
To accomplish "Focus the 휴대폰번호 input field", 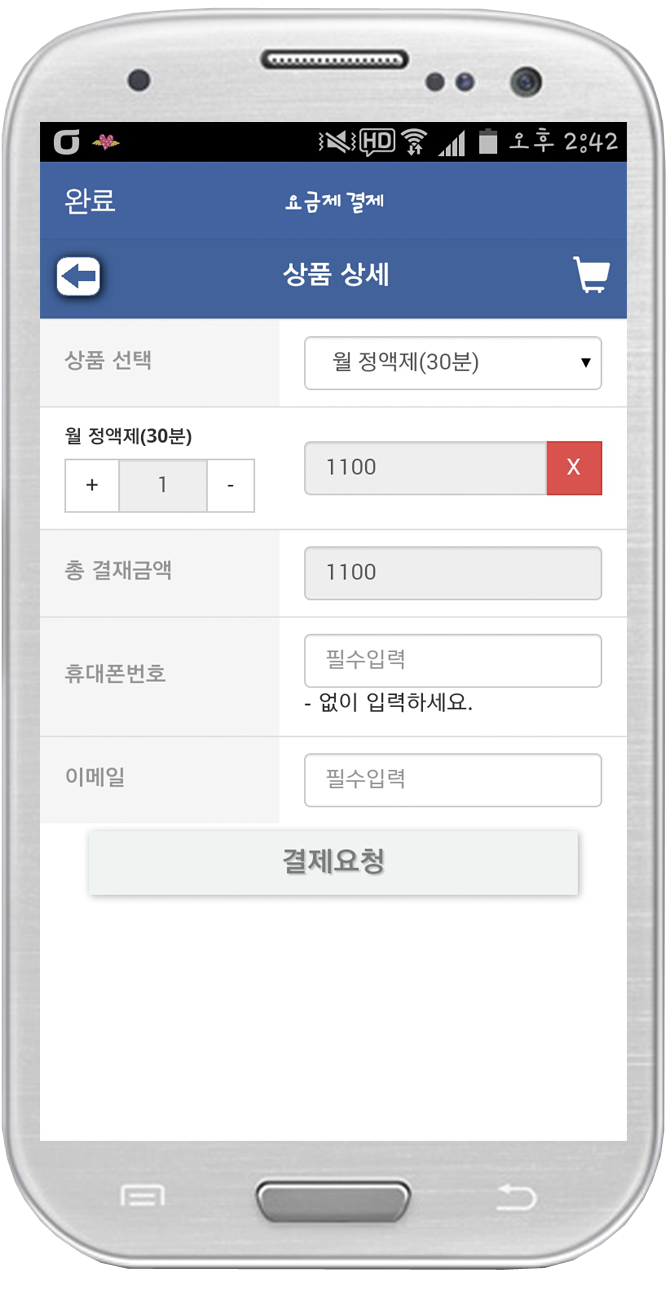I will tap(453, 661).
